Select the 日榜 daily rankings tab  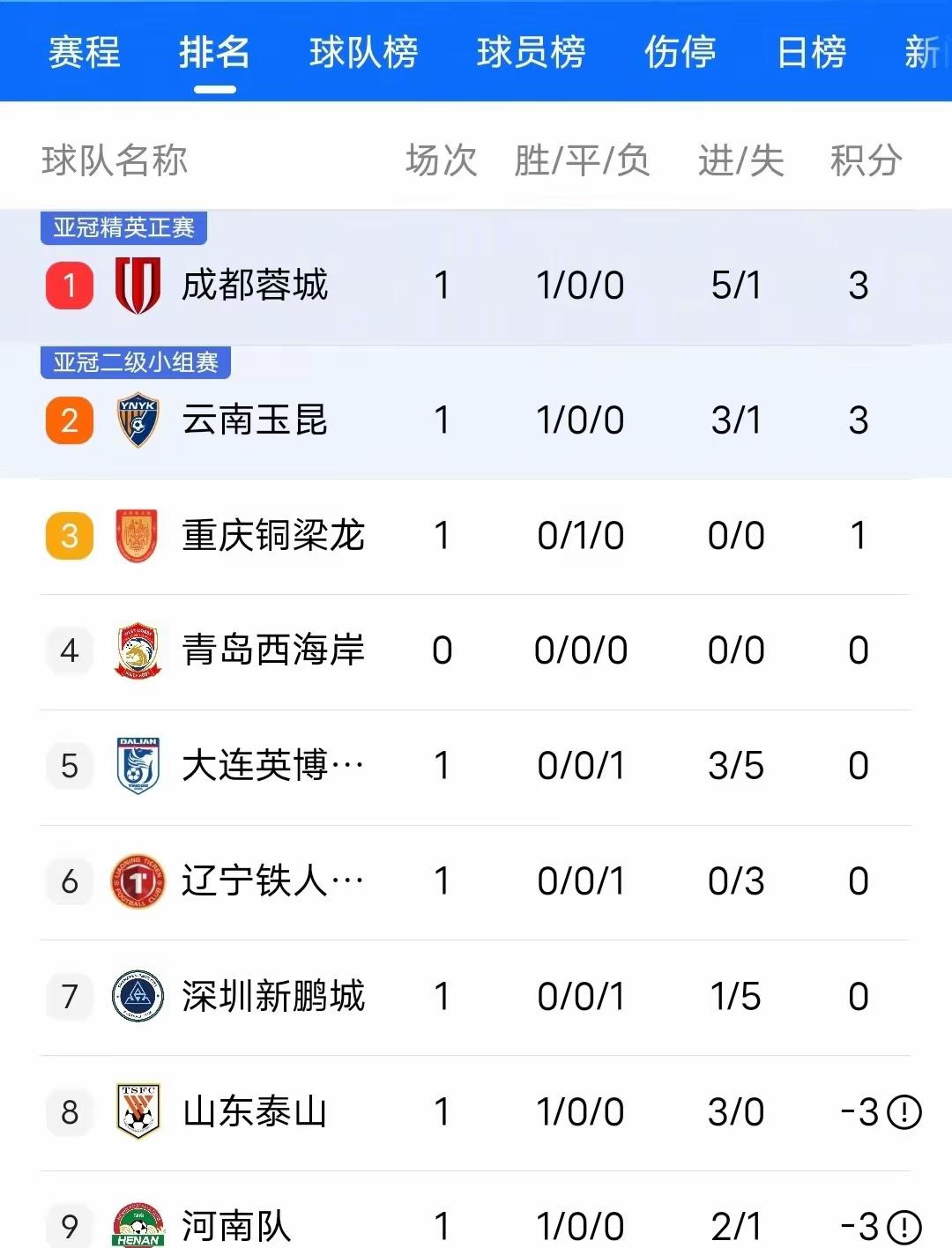(x=811, y=53)
